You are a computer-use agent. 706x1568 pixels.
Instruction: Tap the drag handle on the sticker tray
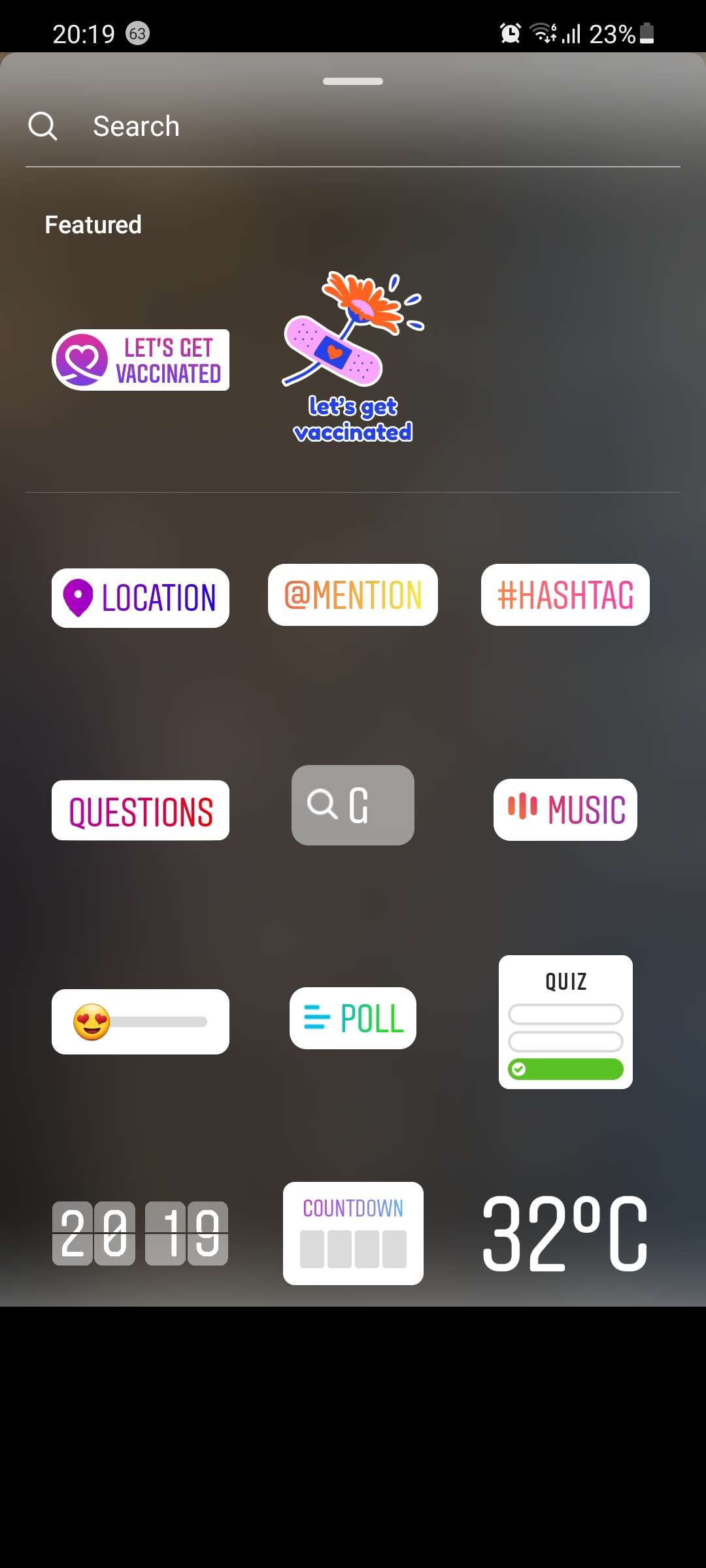(353, 82)
